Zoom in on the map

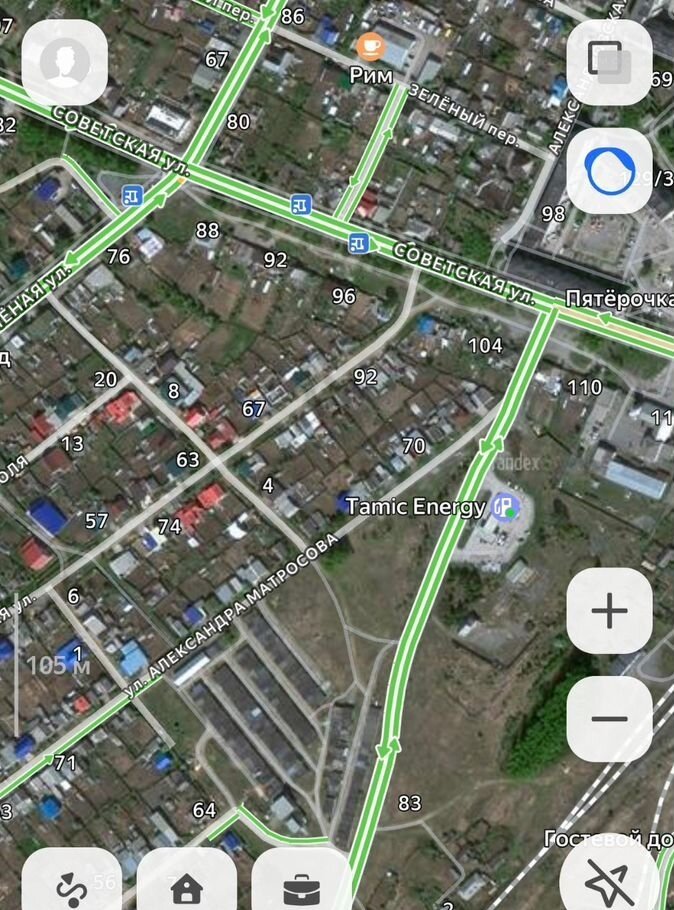click(609, 611)
